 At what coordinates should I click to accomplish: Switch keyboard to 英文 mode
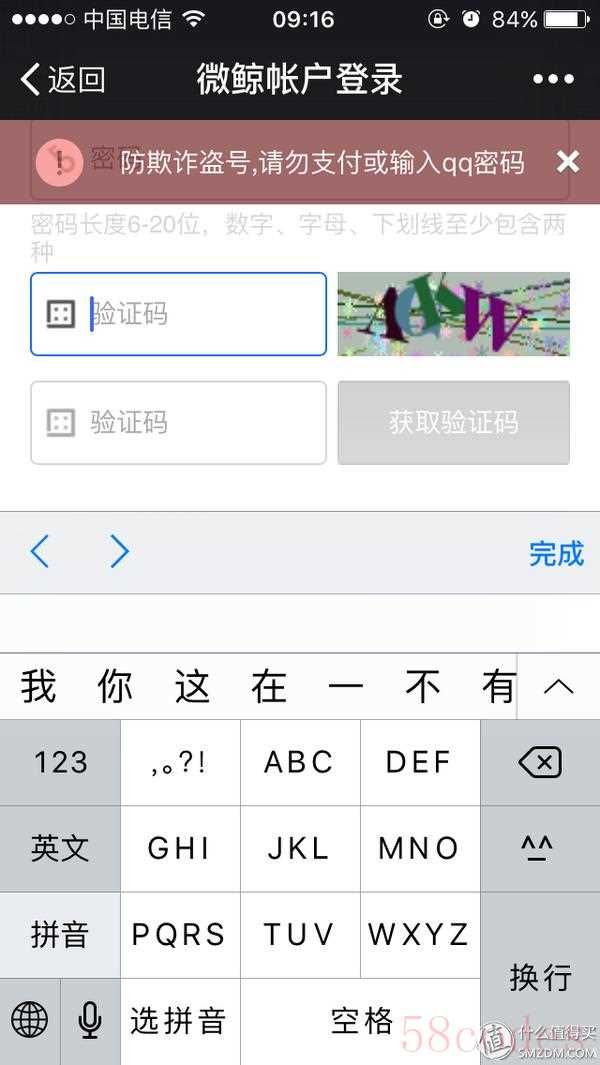pyautogui.click(x=60, y=849)
